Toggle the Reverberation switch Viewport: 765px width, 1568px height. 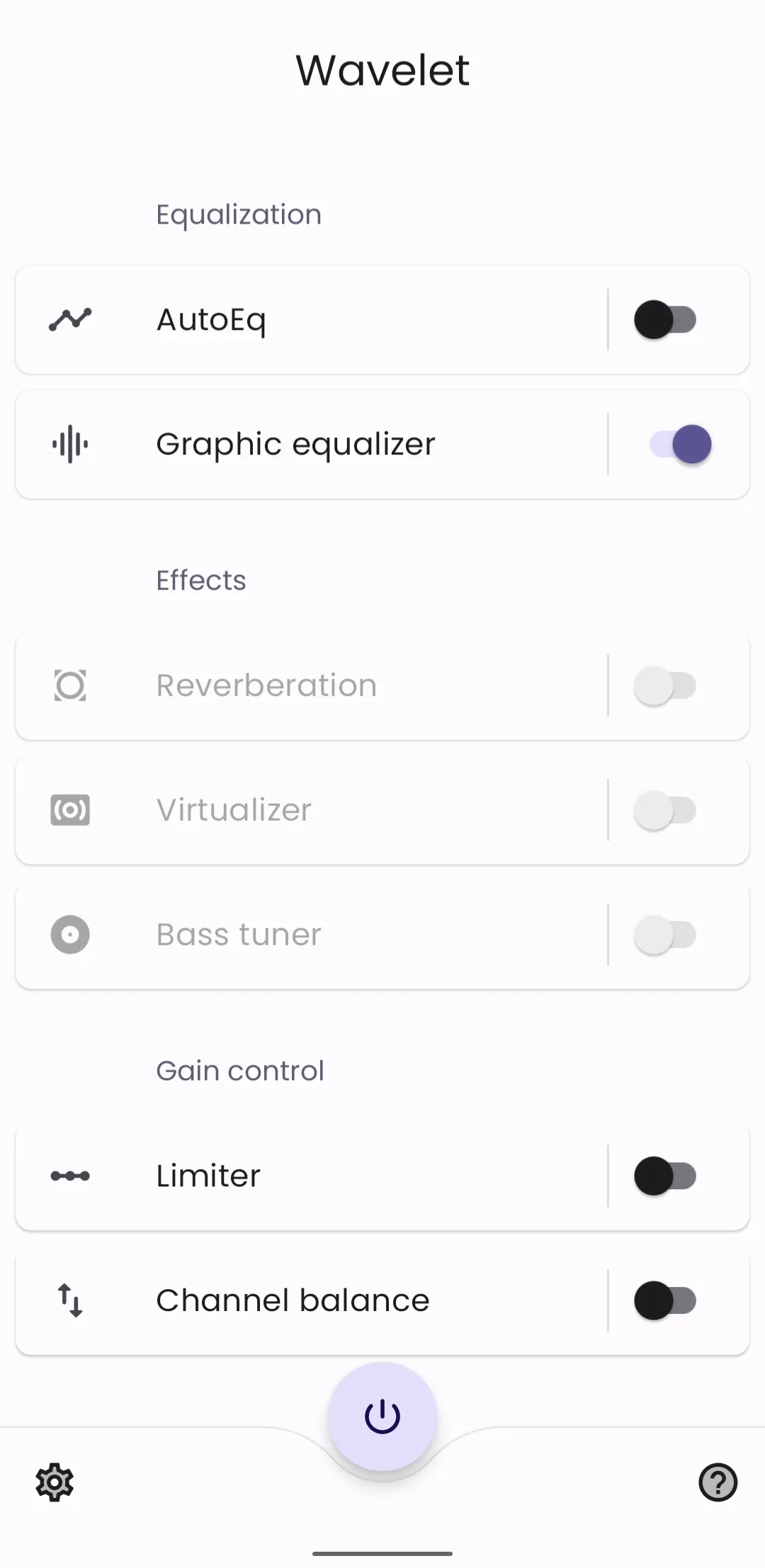[x=664, y=685]
